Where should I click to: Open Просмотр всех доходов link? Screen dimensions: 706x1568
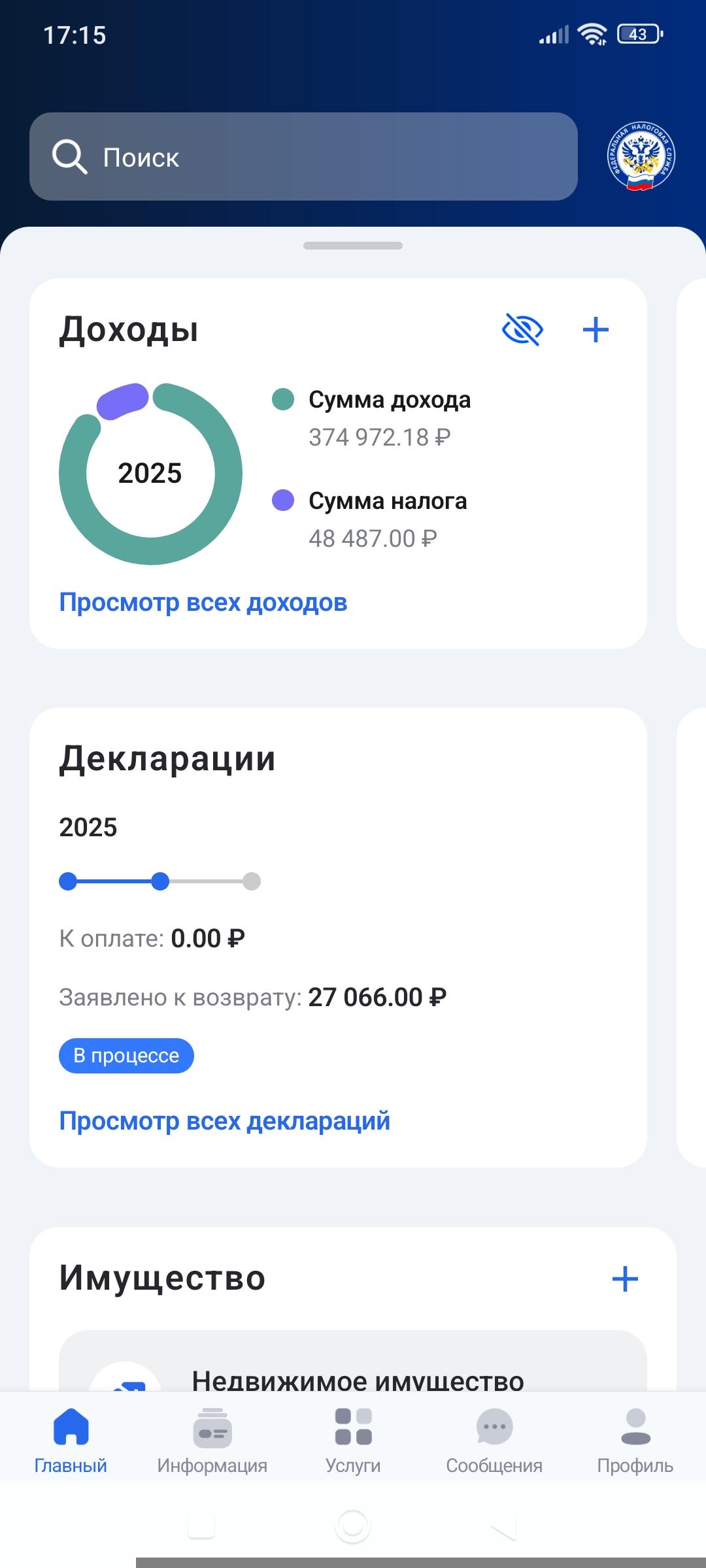point(203,602)
